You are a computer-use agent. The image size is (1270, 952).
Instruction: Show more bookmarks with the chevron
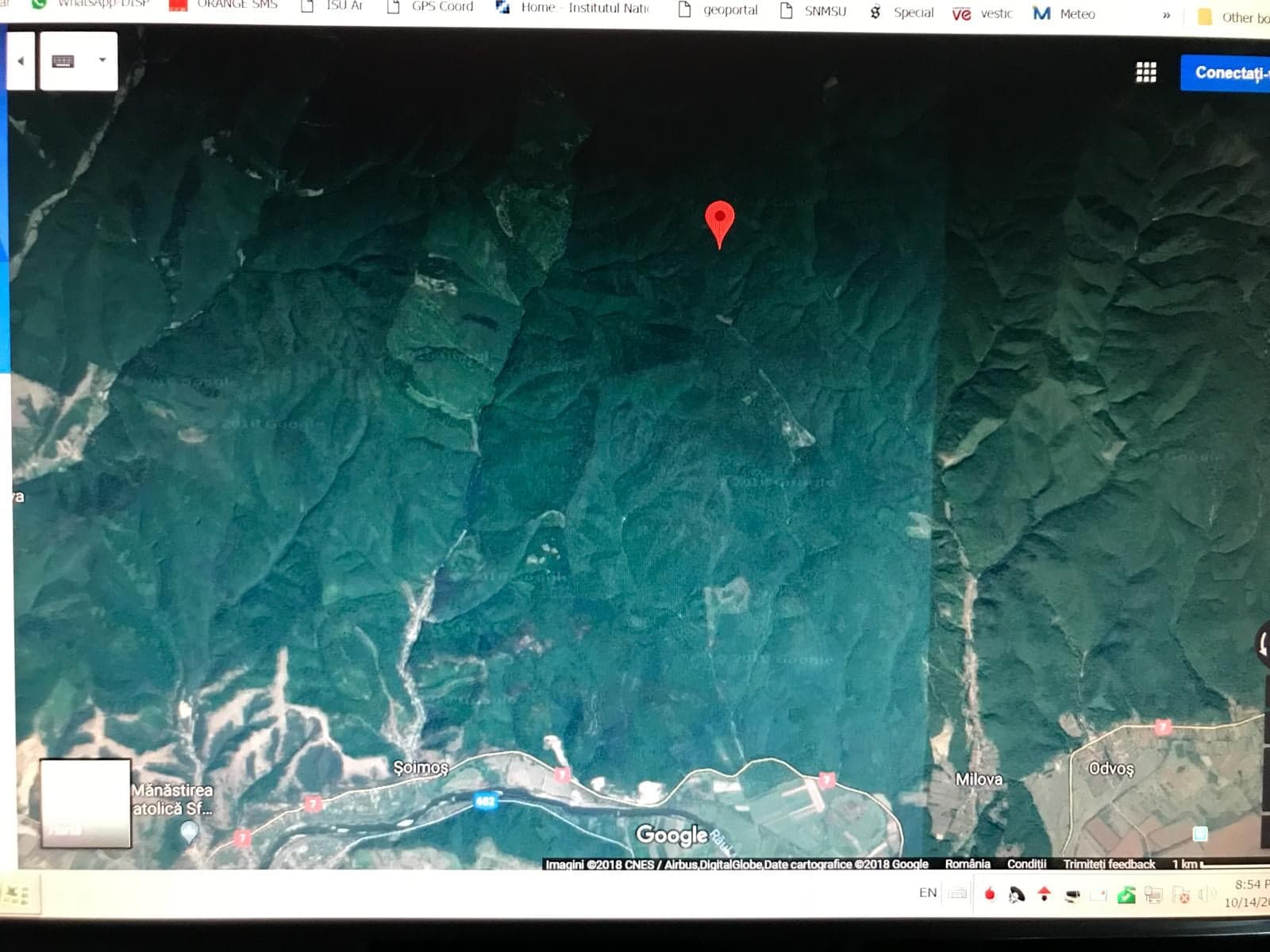click(x=1166, y=15)
